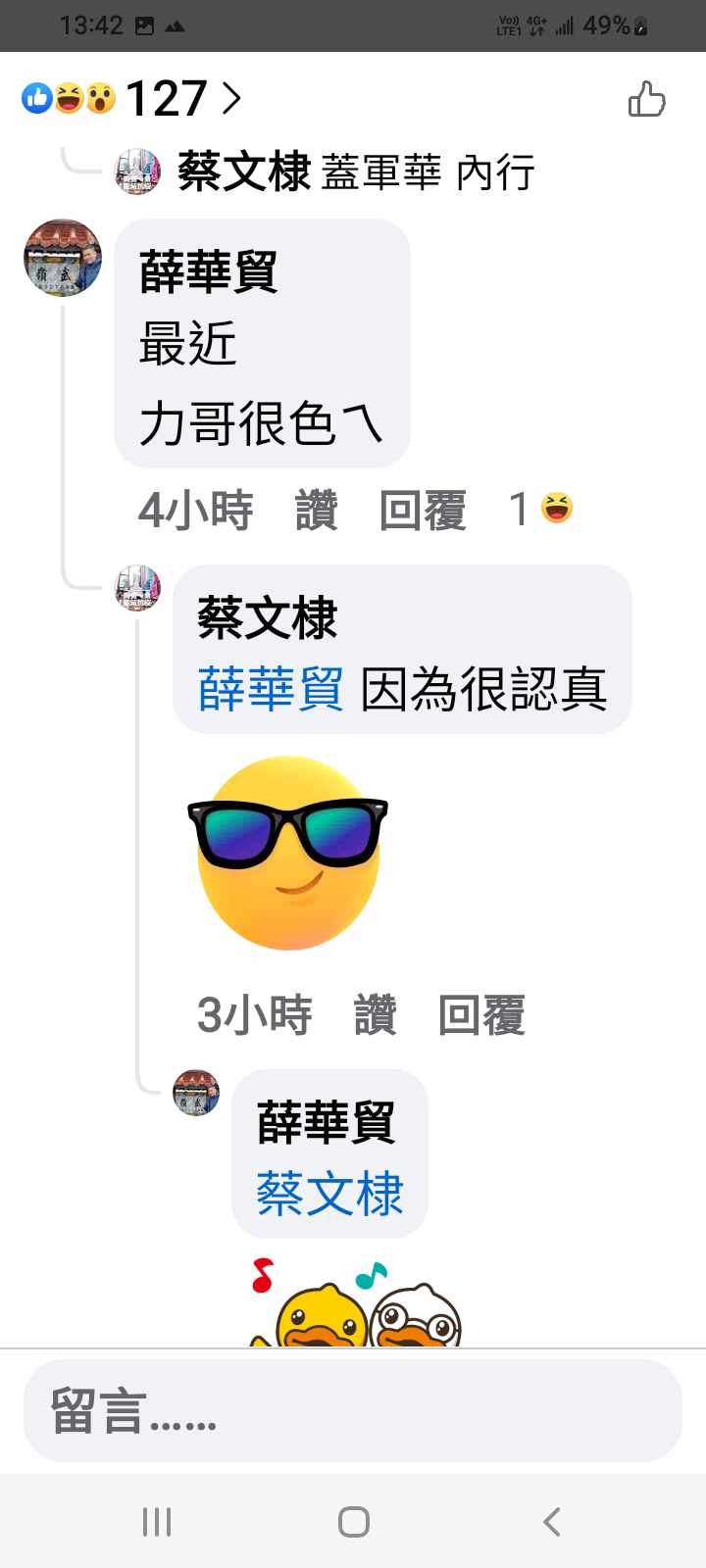Open 蔡文棣's profile from 蓋軍華 內行 comment
This screenshot has height=1568, width=706.
click(x=243, y=172)
